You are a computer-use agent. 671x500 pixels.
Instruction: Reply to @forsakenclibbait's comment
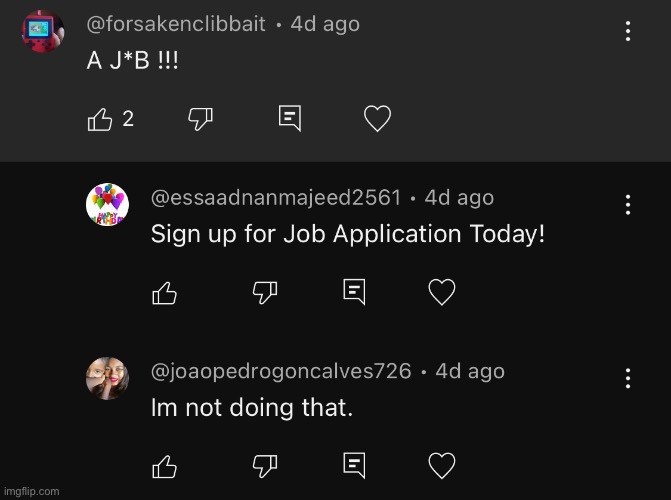click(x=289, y=120)
